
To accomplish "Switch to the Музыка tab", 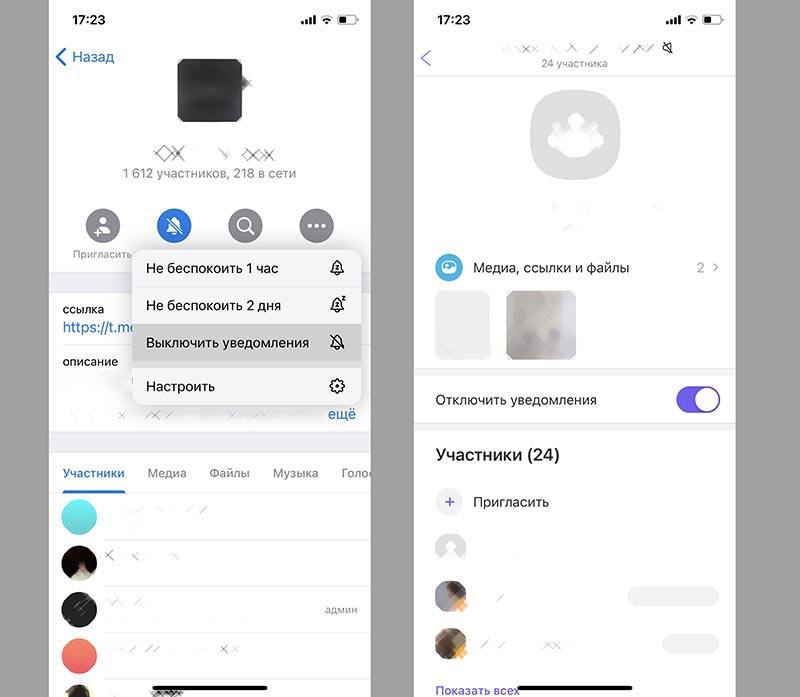I will click(x=295, y=473).
